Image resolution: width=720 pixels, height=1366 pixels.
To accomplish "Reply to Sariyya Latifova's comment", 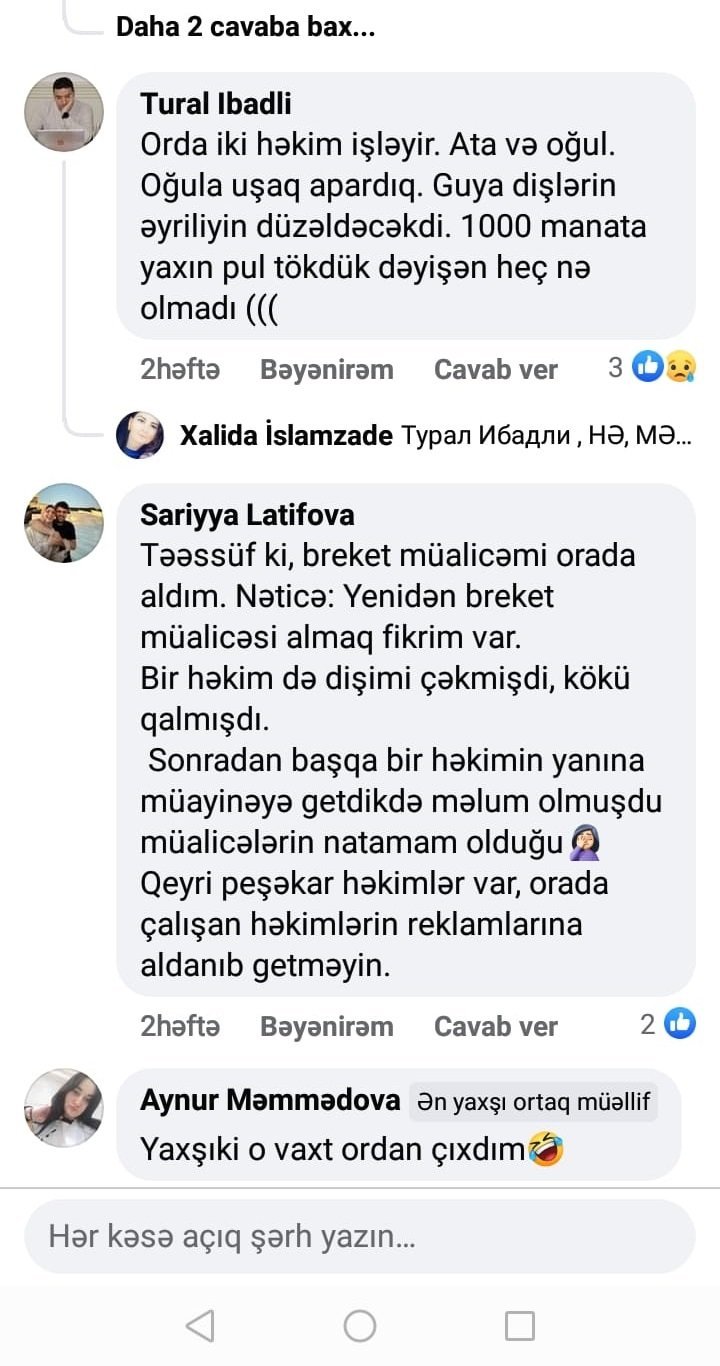I will (495, 1025).
